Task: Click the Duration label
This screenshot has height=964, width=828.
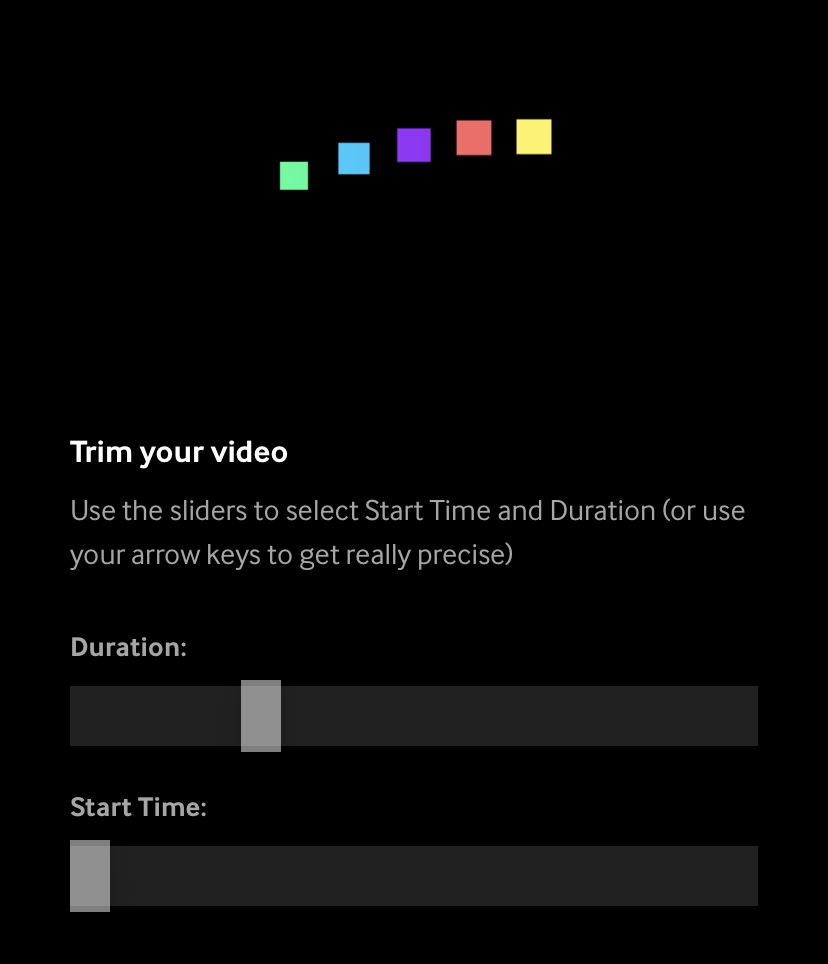Action: 128,647
